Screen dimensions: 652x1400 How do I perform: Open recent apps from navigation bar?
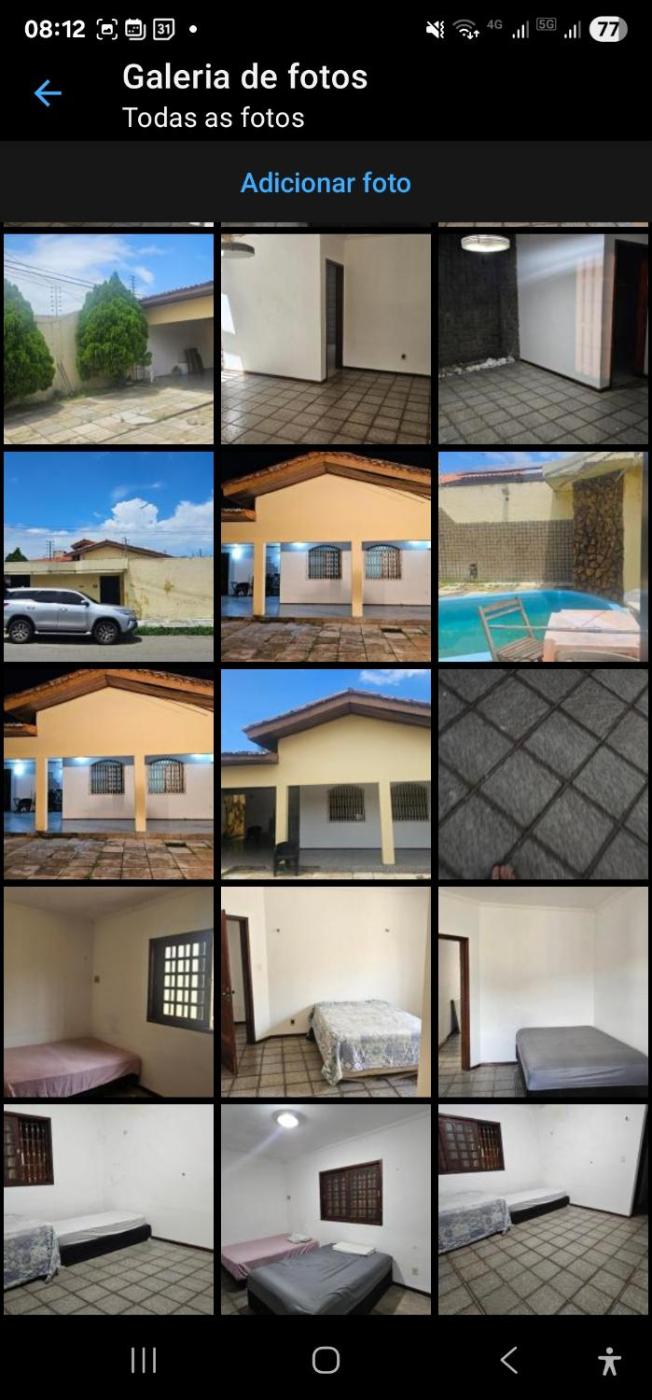point(144,1360)
